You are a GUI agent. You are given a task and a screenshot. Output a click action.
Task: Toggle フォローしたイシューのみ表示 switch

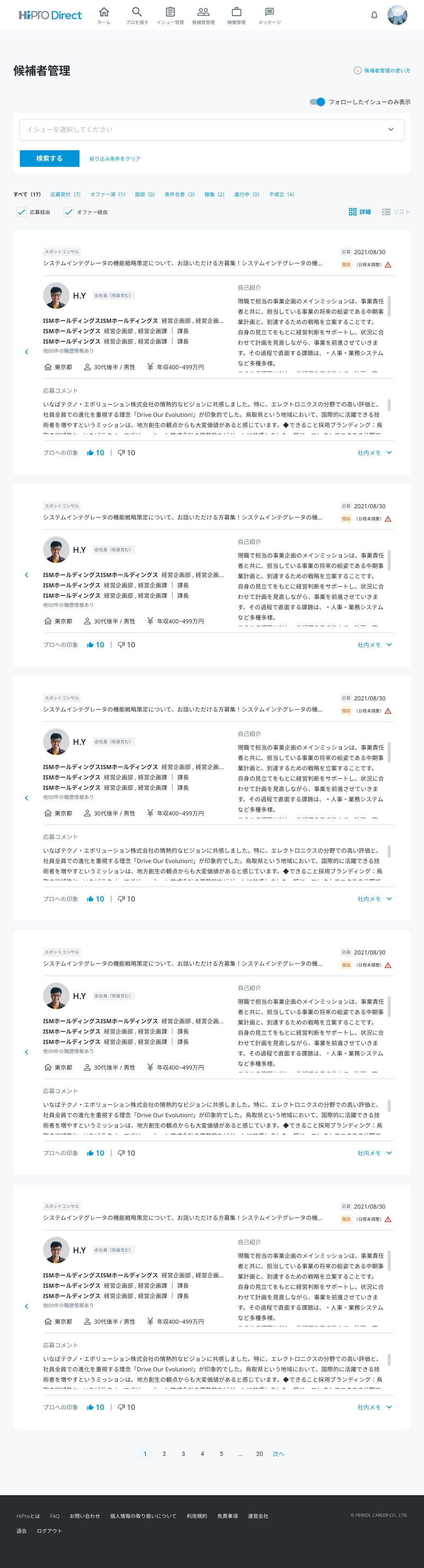pos(318,102)
